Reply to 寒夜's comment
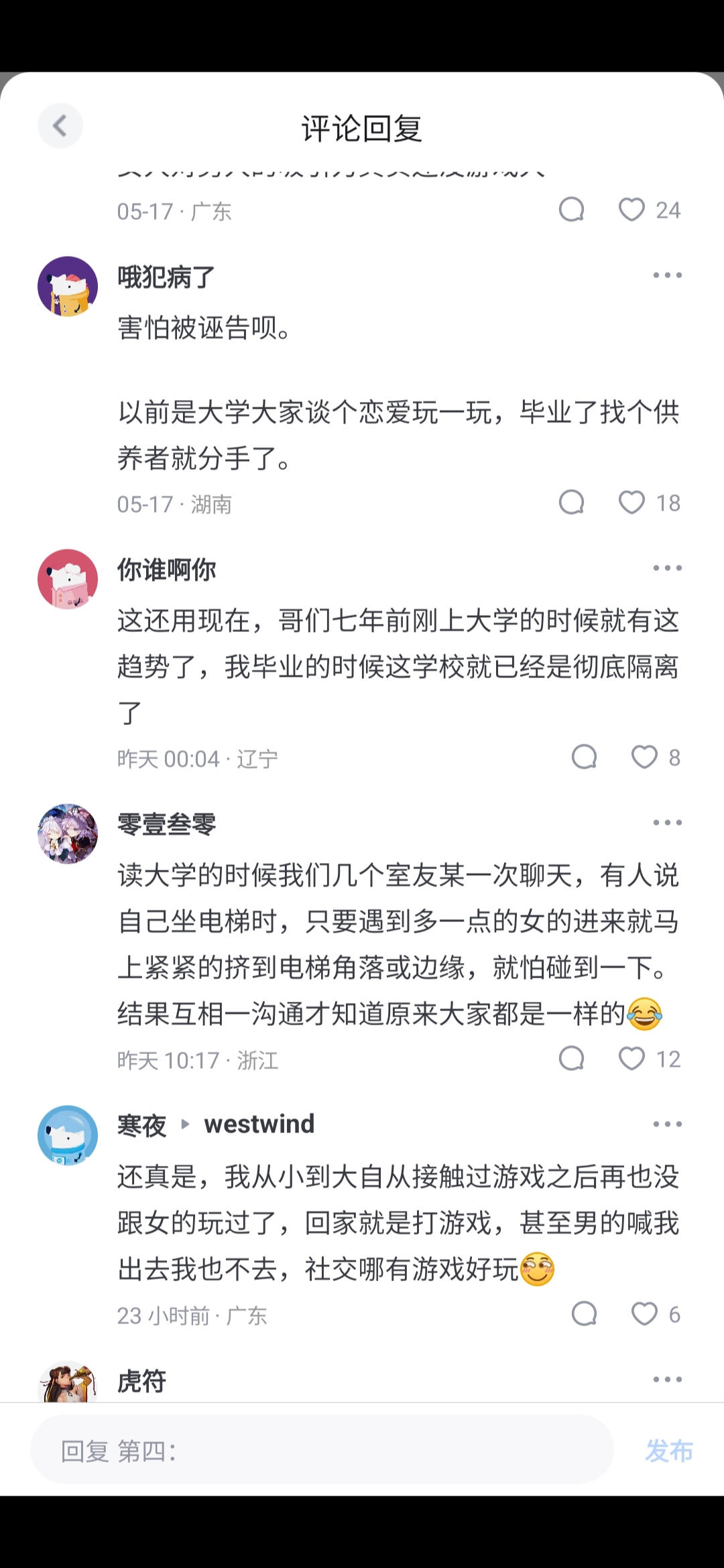The width and height of the screenshot is (724, 1568). (585, 1314)
